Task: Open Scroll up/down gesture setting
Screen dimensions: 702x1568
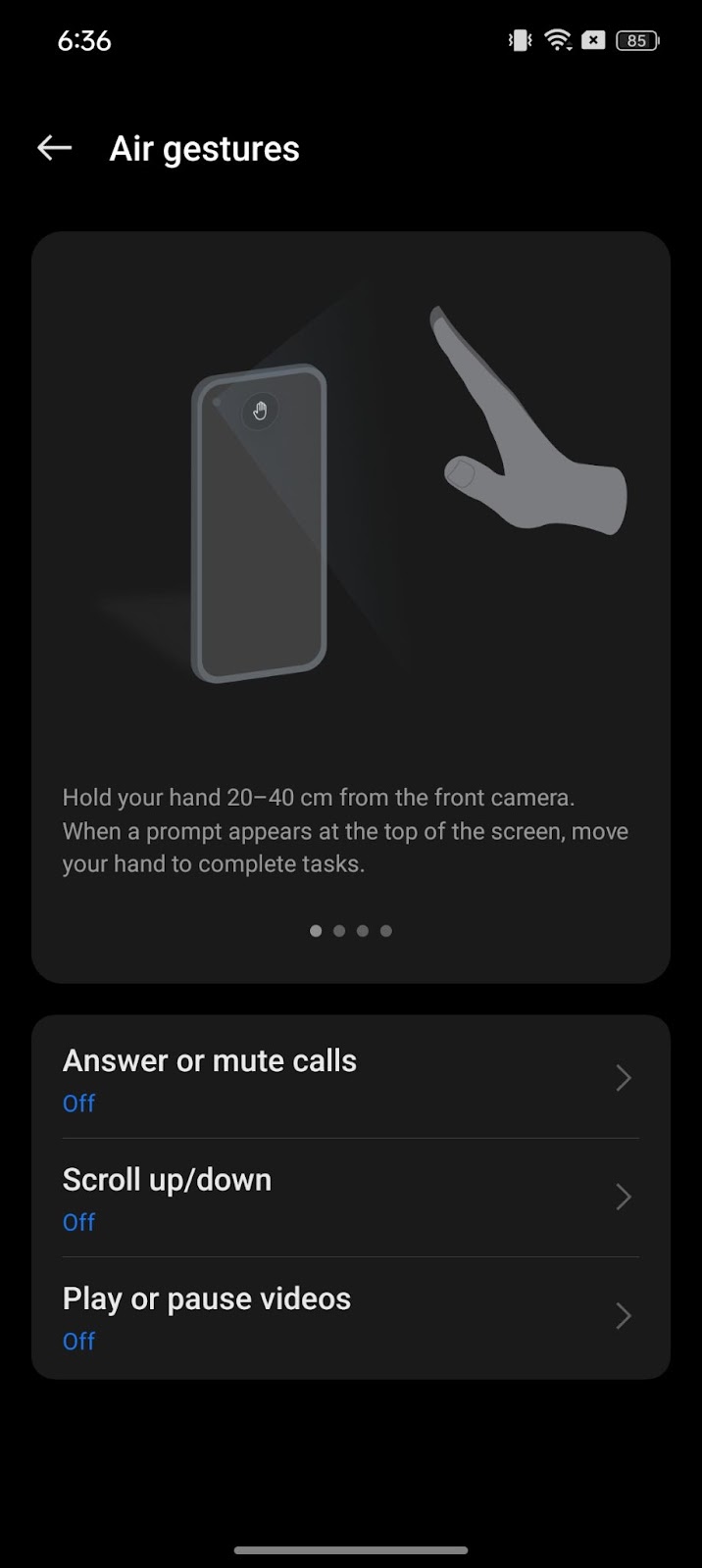Action: (x=350, y=1198)
